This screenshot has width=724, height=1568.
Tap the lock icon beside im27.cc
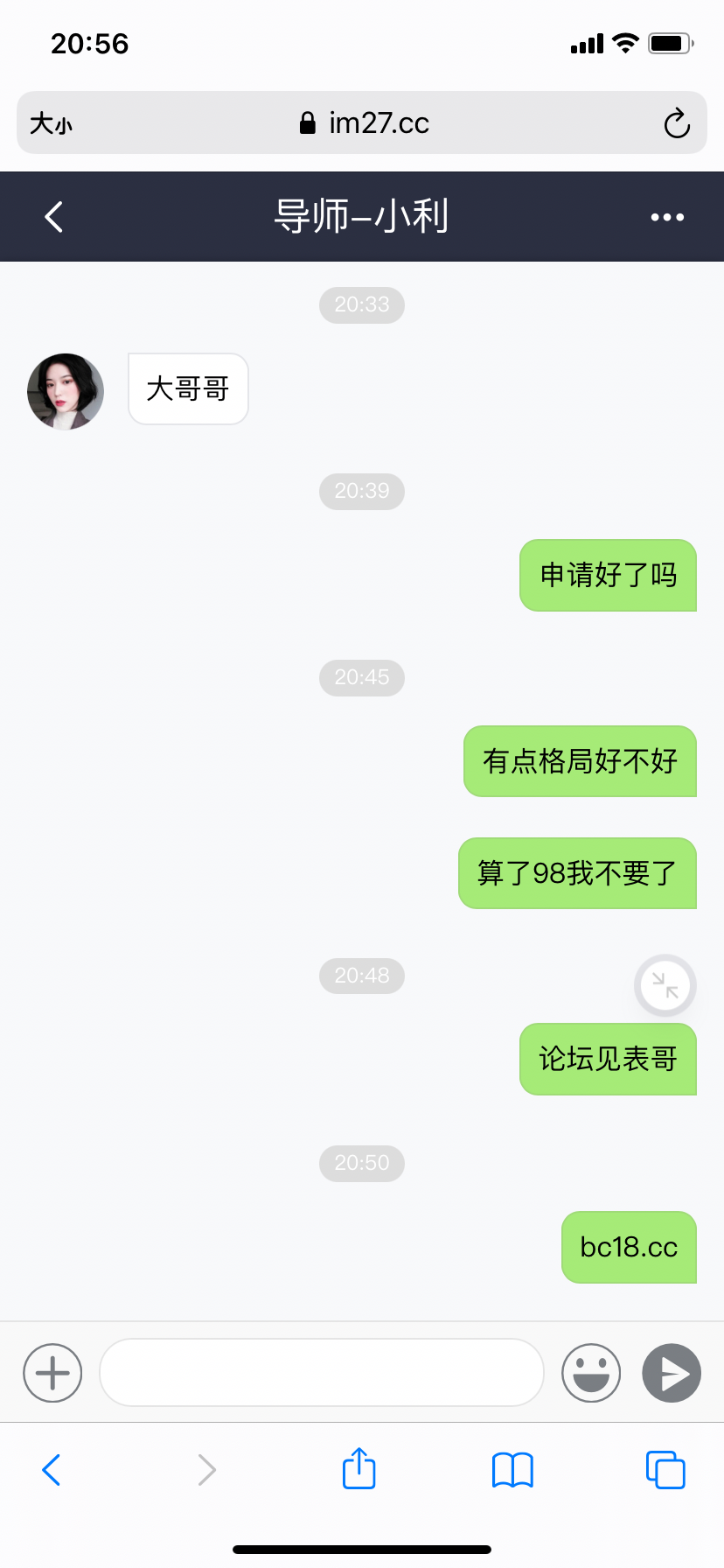[308, 122]
